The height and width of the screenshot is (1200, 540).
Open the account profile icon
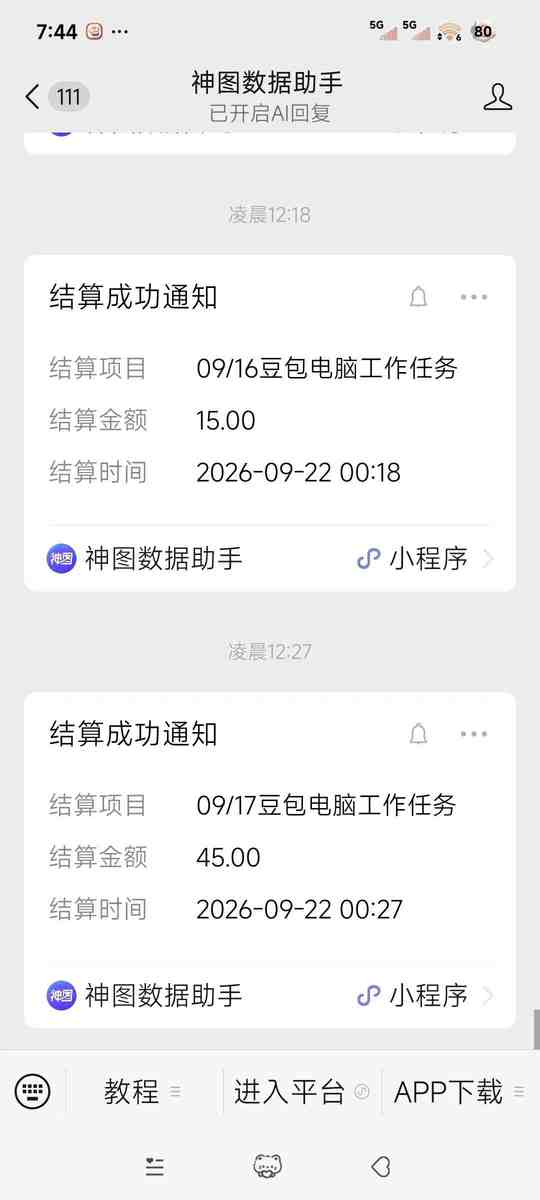pyautogui.click(x=497, y=97)
